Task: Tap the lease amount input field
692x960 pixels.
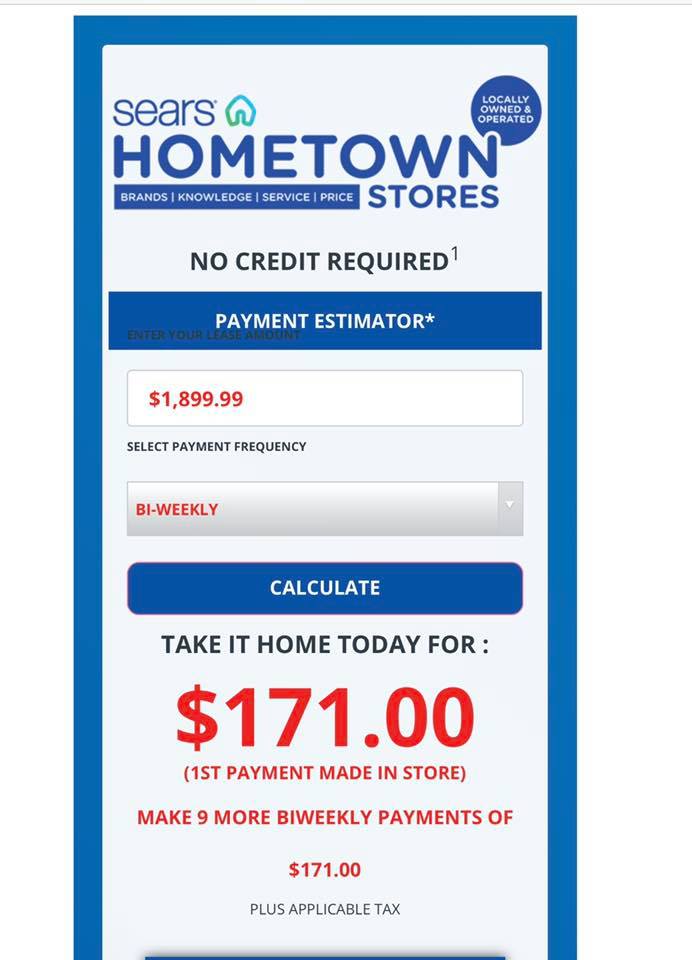Action: [x=324, y=399]
